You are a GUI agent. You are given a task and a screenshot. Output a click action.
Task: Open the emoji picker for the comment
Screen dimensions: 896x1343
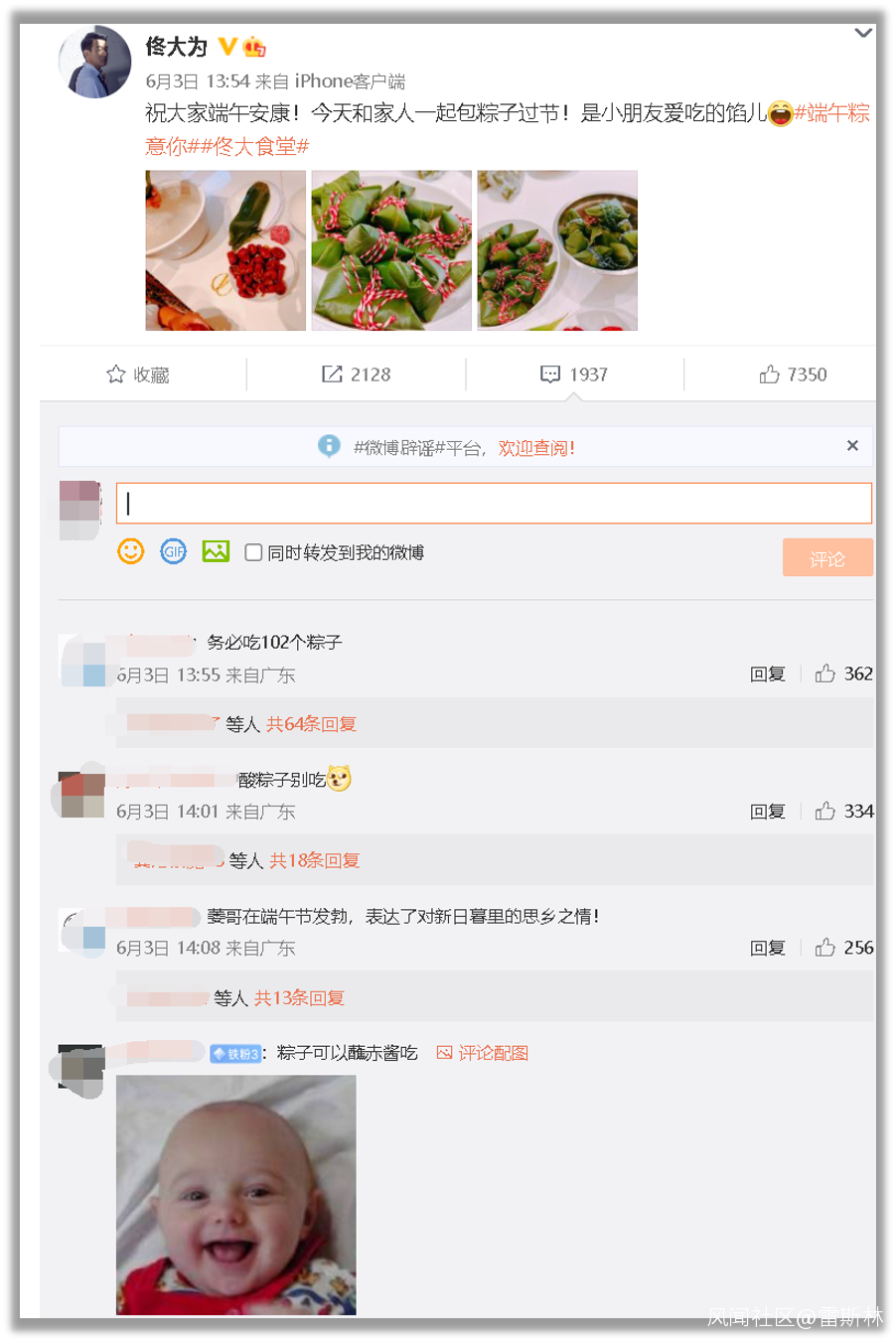coord(131,551)
